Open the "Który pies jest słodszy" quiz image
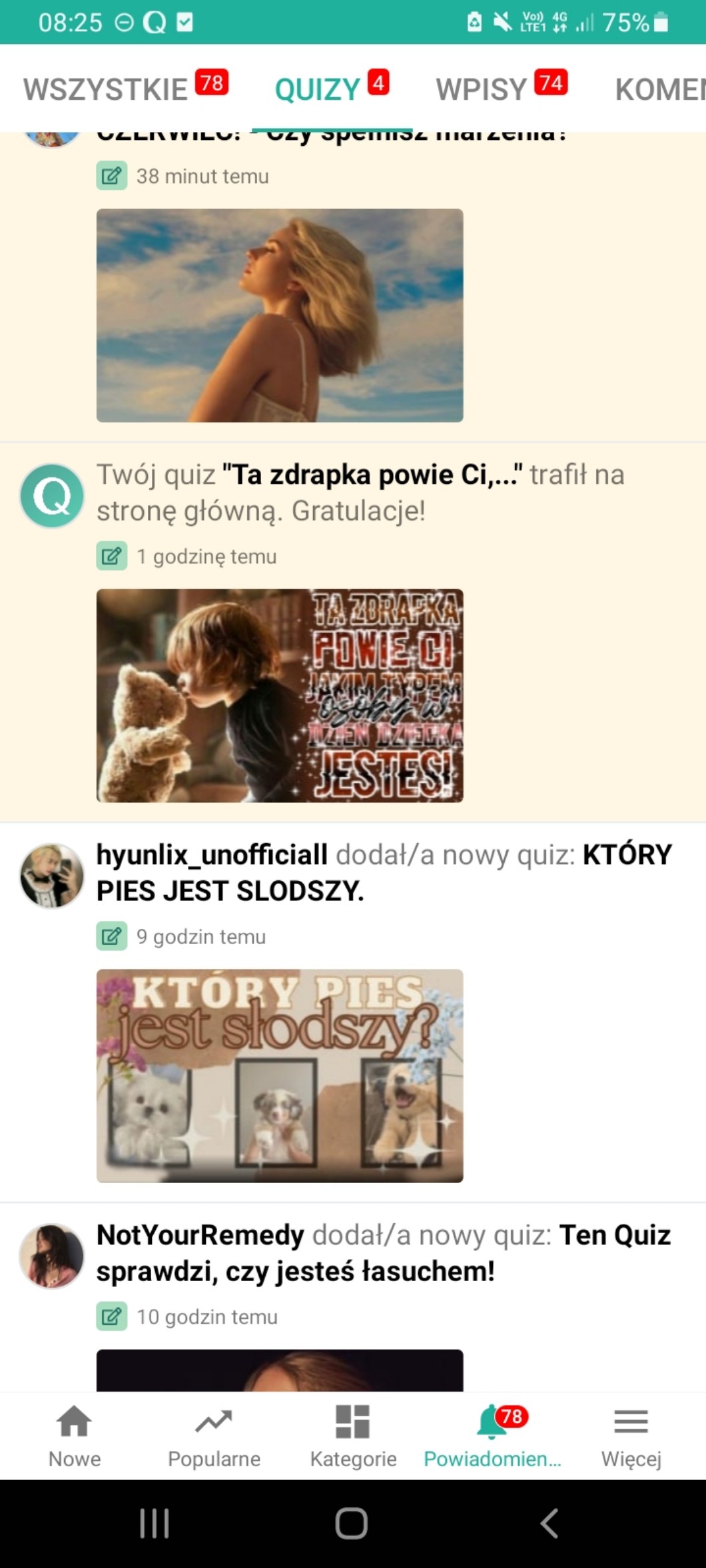 coord(280,1075)
